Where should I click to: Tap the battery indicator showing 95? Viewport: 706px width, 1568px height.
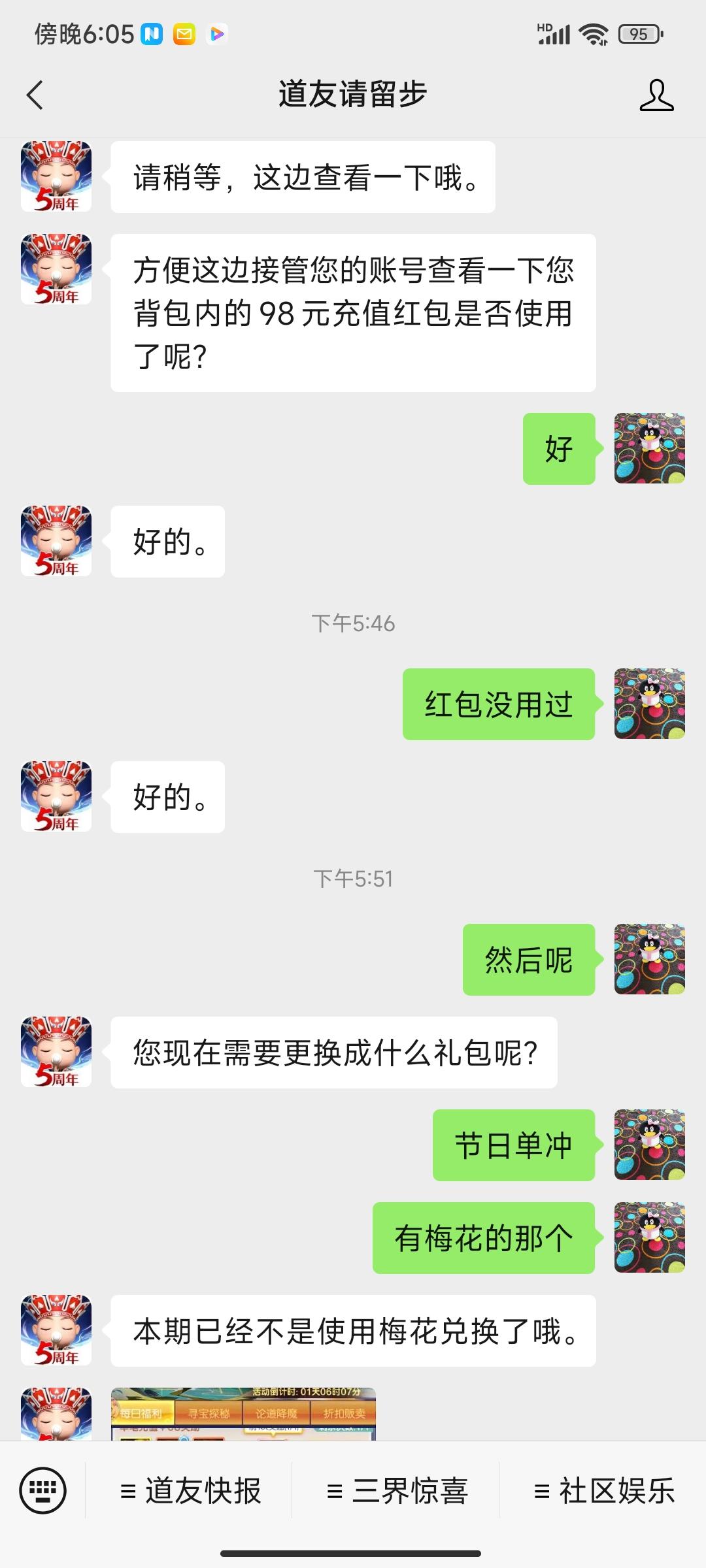[x=638, y=34]
